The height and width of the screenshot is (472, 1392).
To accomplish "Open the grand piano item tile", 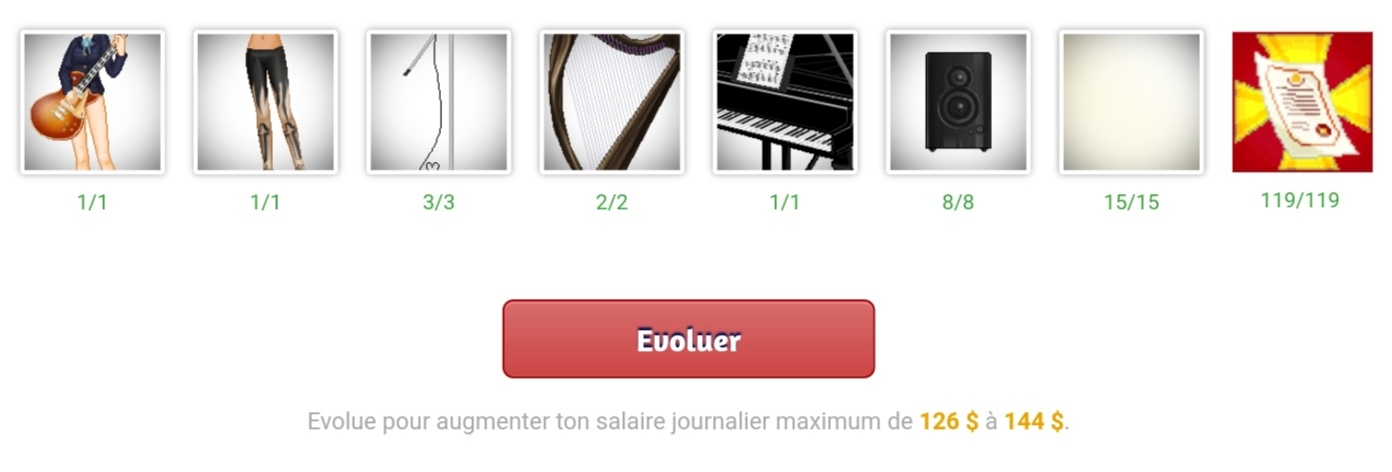I will [785, 102].
